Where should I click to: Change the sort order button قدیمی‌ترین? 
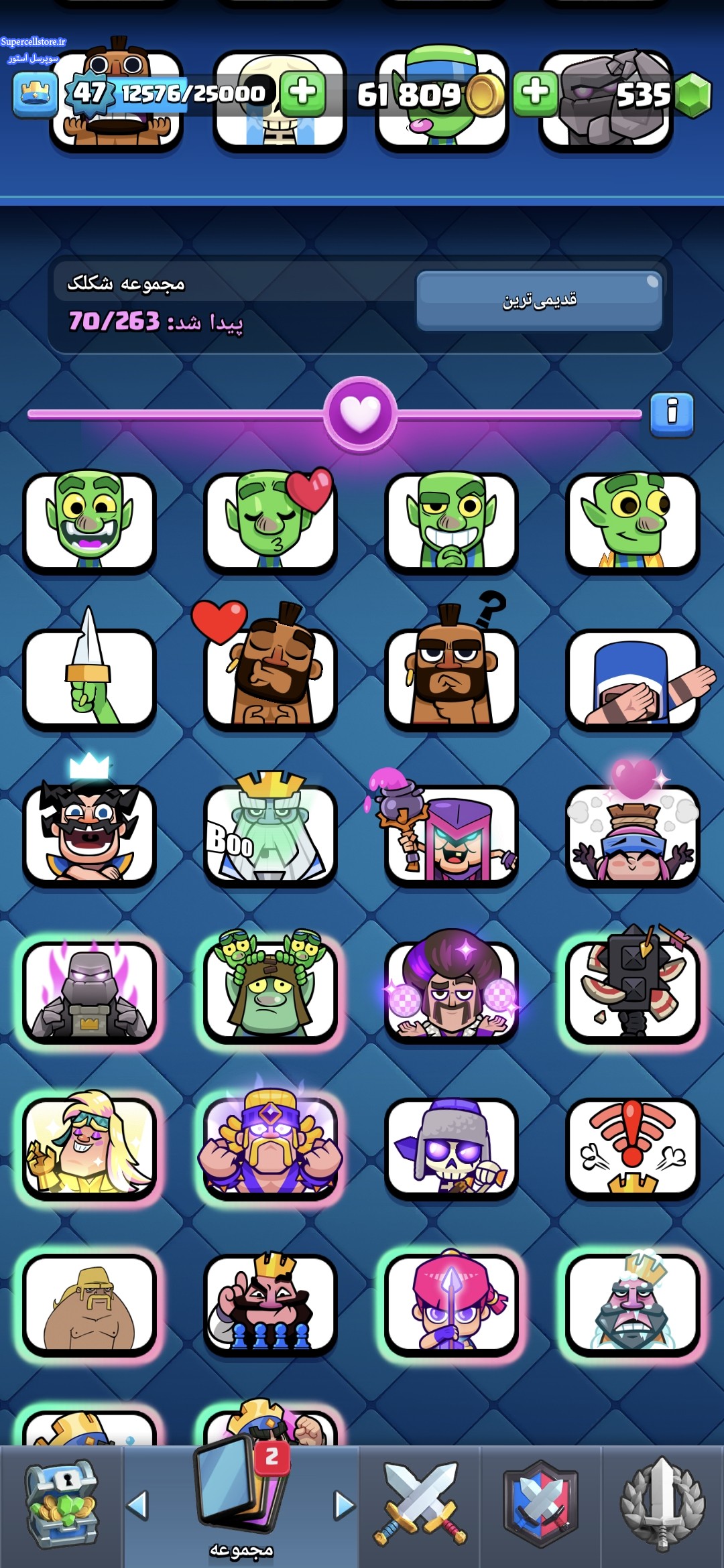[x=539, y=300]
